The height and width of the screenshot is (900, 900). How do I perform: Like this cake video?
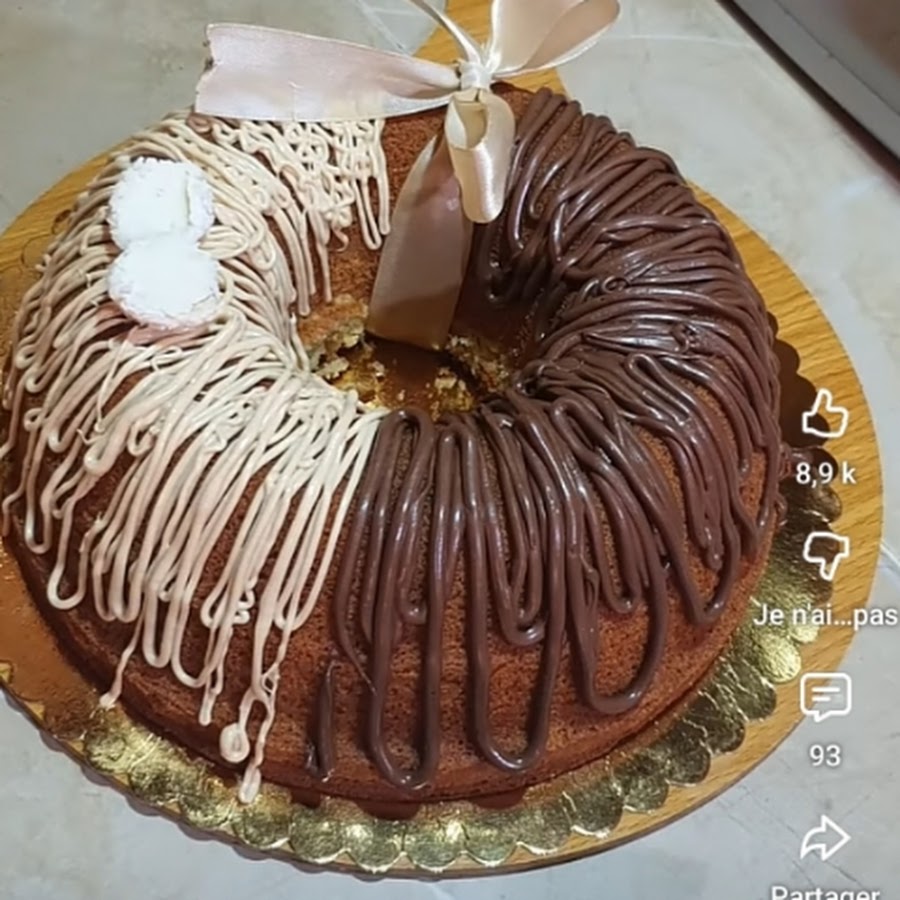[x=825, y=415]
